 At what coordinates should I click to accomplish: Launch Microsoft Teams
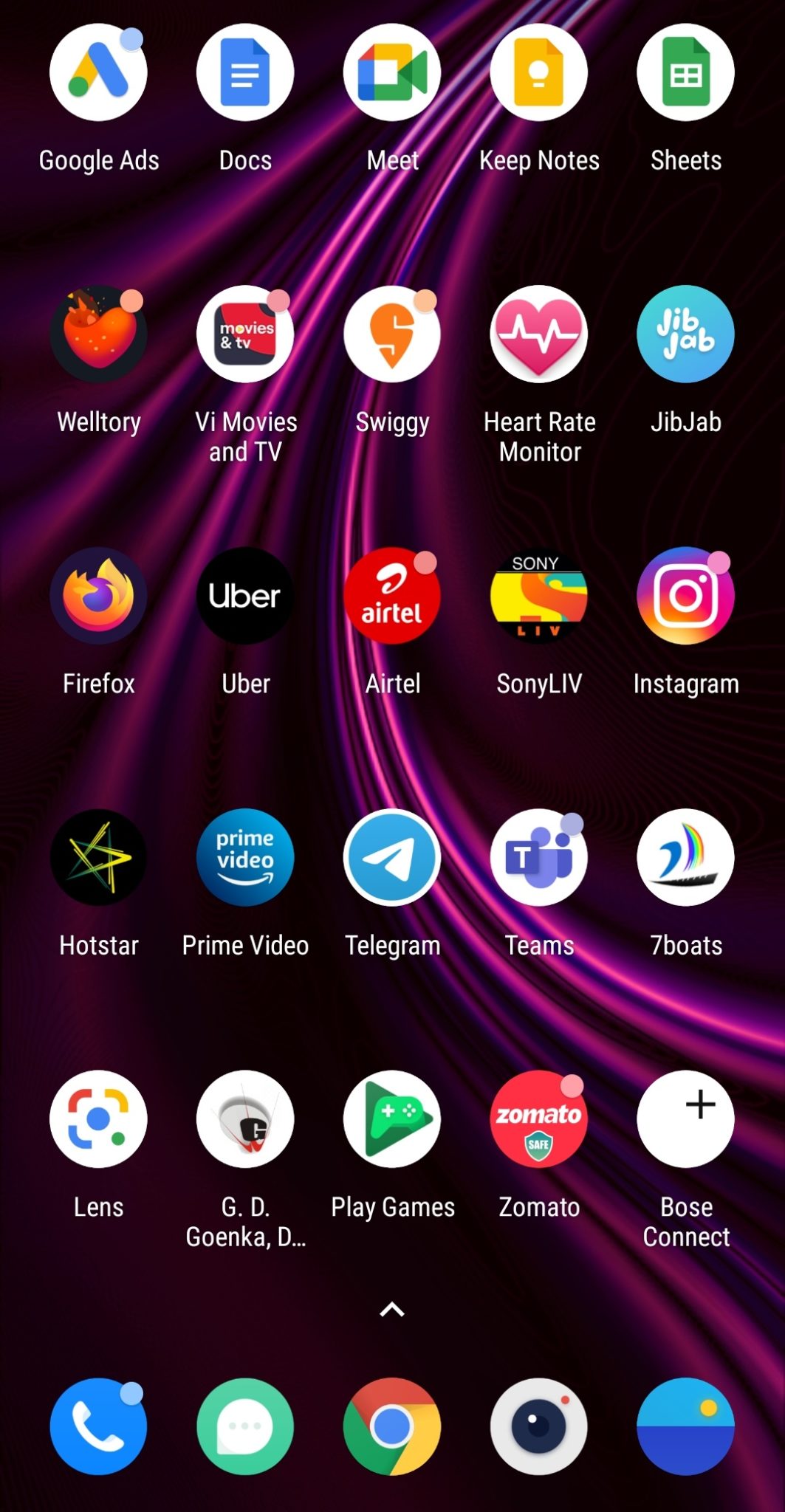(x=539, y=857)
